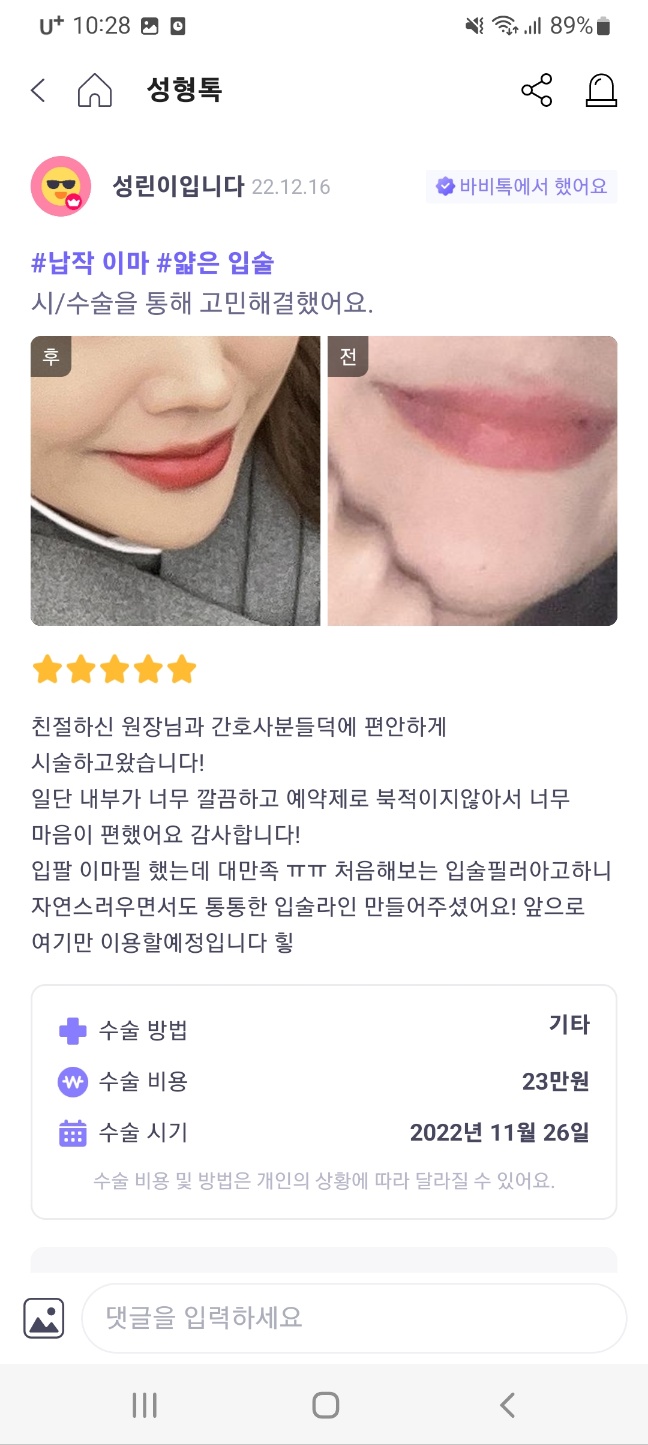Tap the siren report icon
The height and width of the screenshot is (1445, 648).
pos(601,91)
